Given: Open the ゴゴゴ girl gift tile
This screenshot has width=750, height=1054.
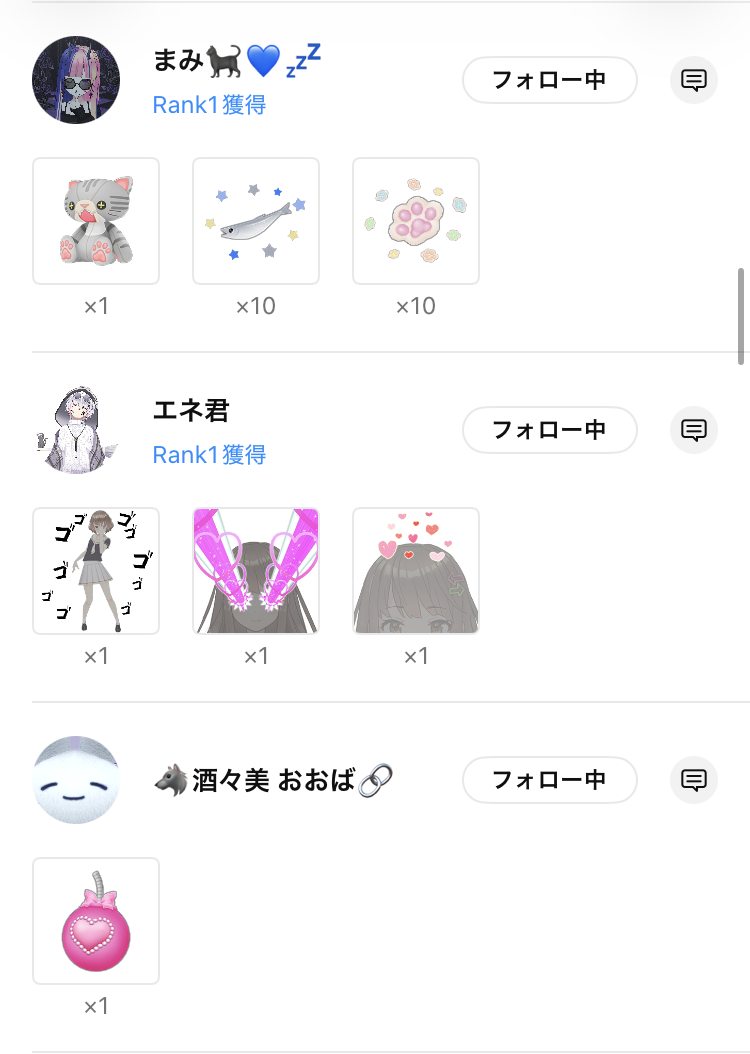Looking at the screenshot, I should 96,571.
